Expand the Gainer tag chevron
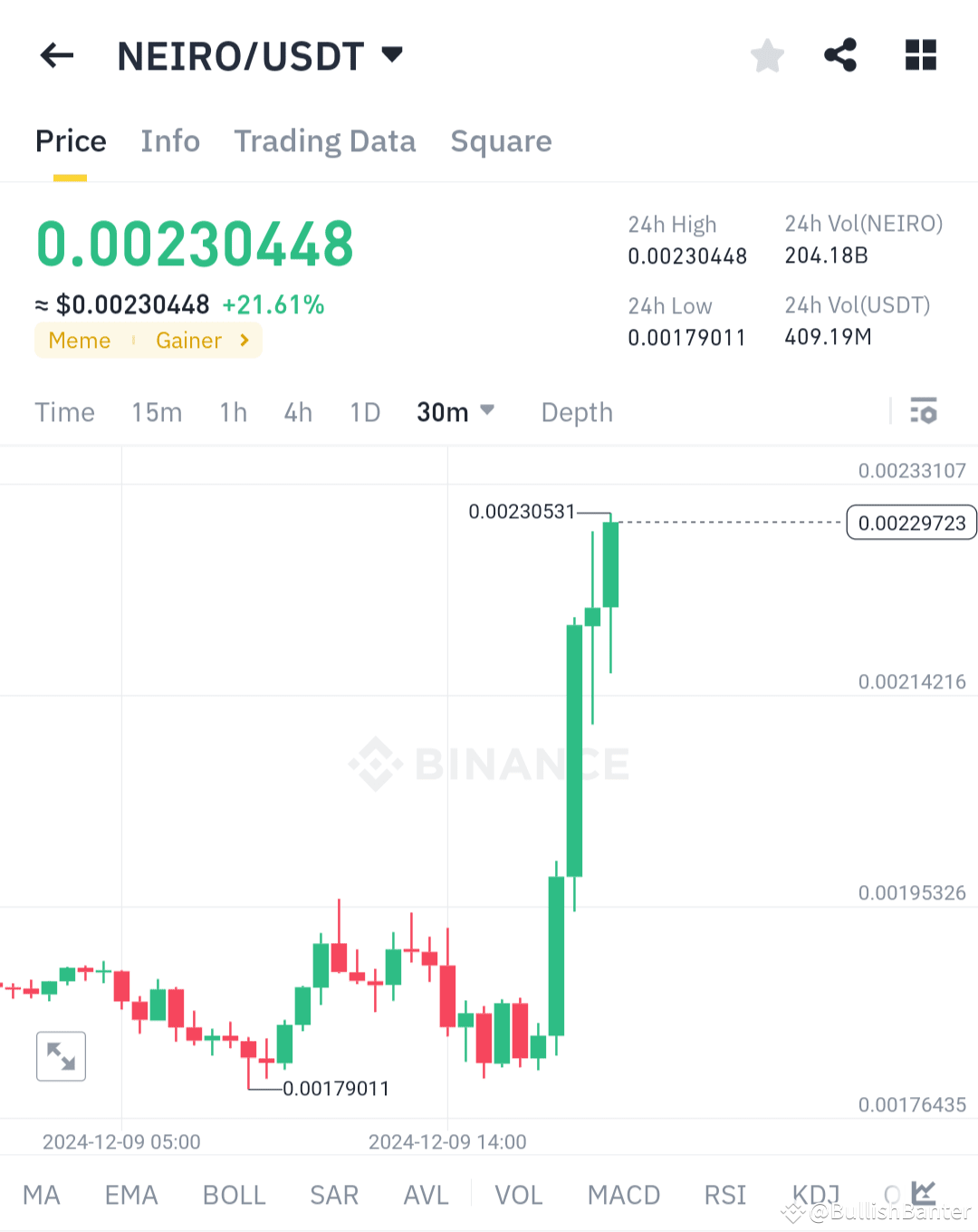Image resolution: width=978 pixels, height=1232 pixels. click(243, 341)
